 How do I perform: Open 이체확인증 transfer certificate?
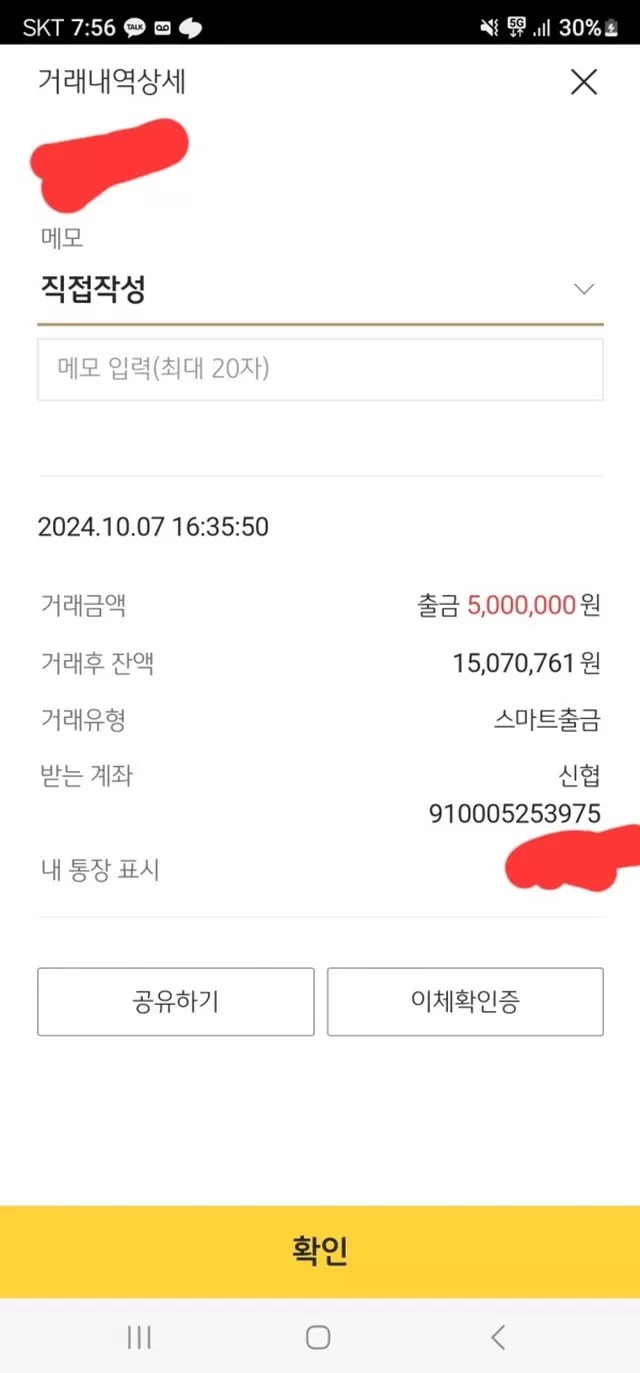(x=465, y=1001)
